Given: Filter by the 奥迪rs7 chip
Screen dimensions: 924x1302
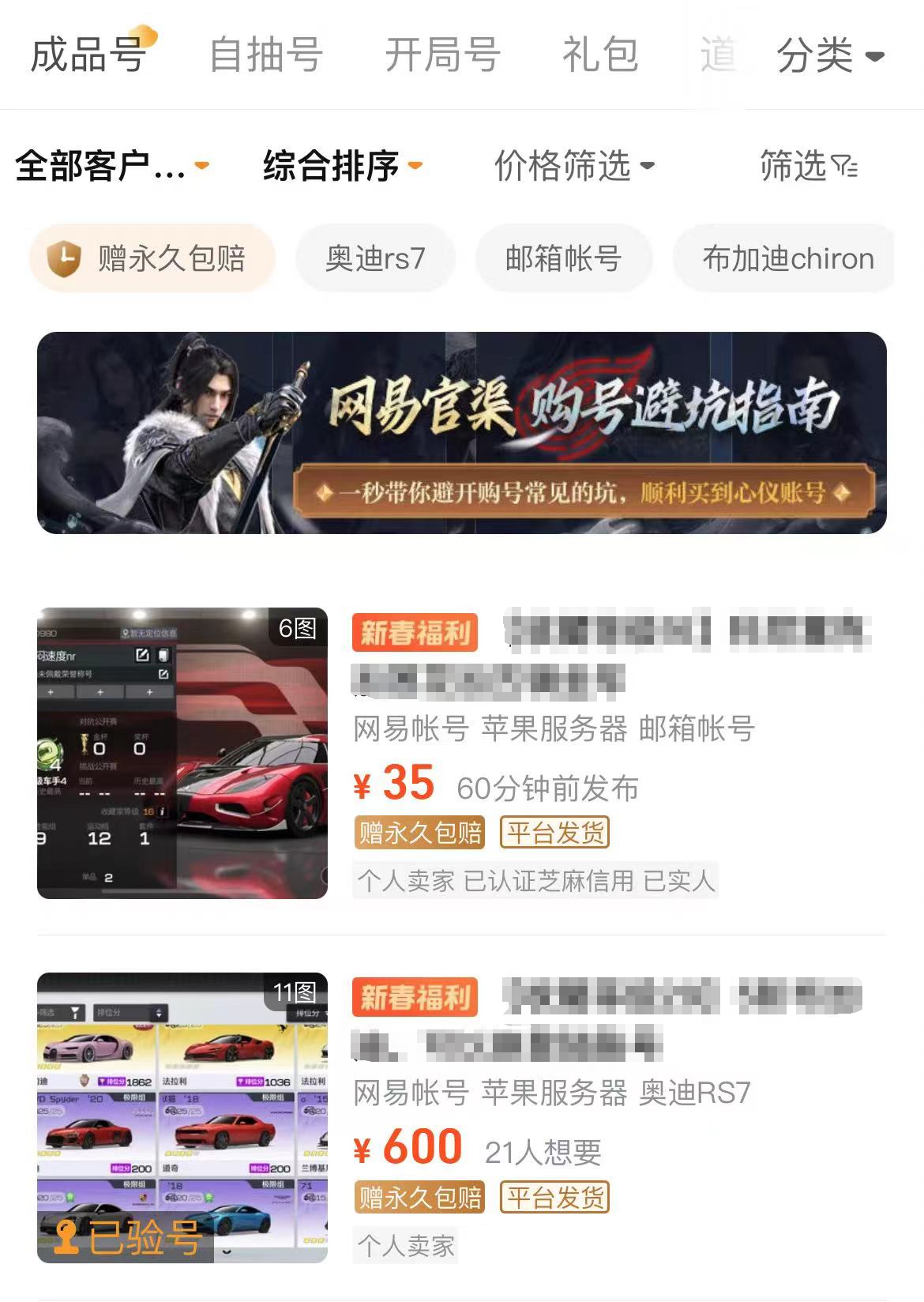Looking at the screenshot, I should [x=375, y=258].
